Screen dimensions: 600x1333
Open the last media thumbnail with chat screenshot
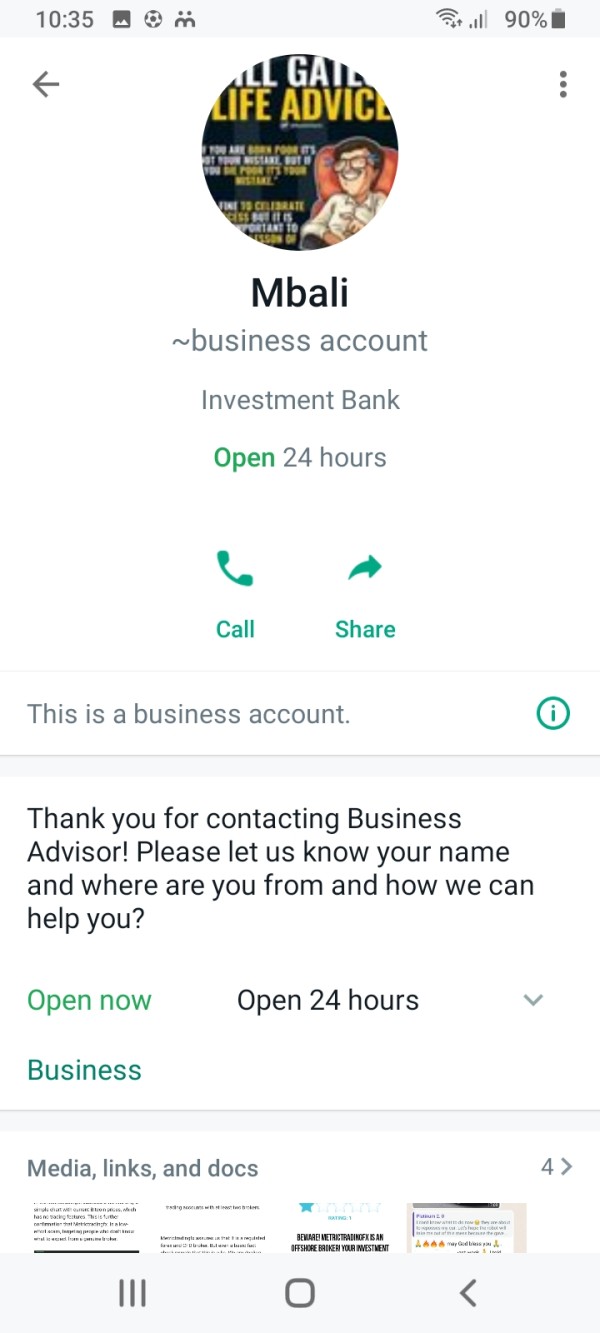pos(467,1227)
